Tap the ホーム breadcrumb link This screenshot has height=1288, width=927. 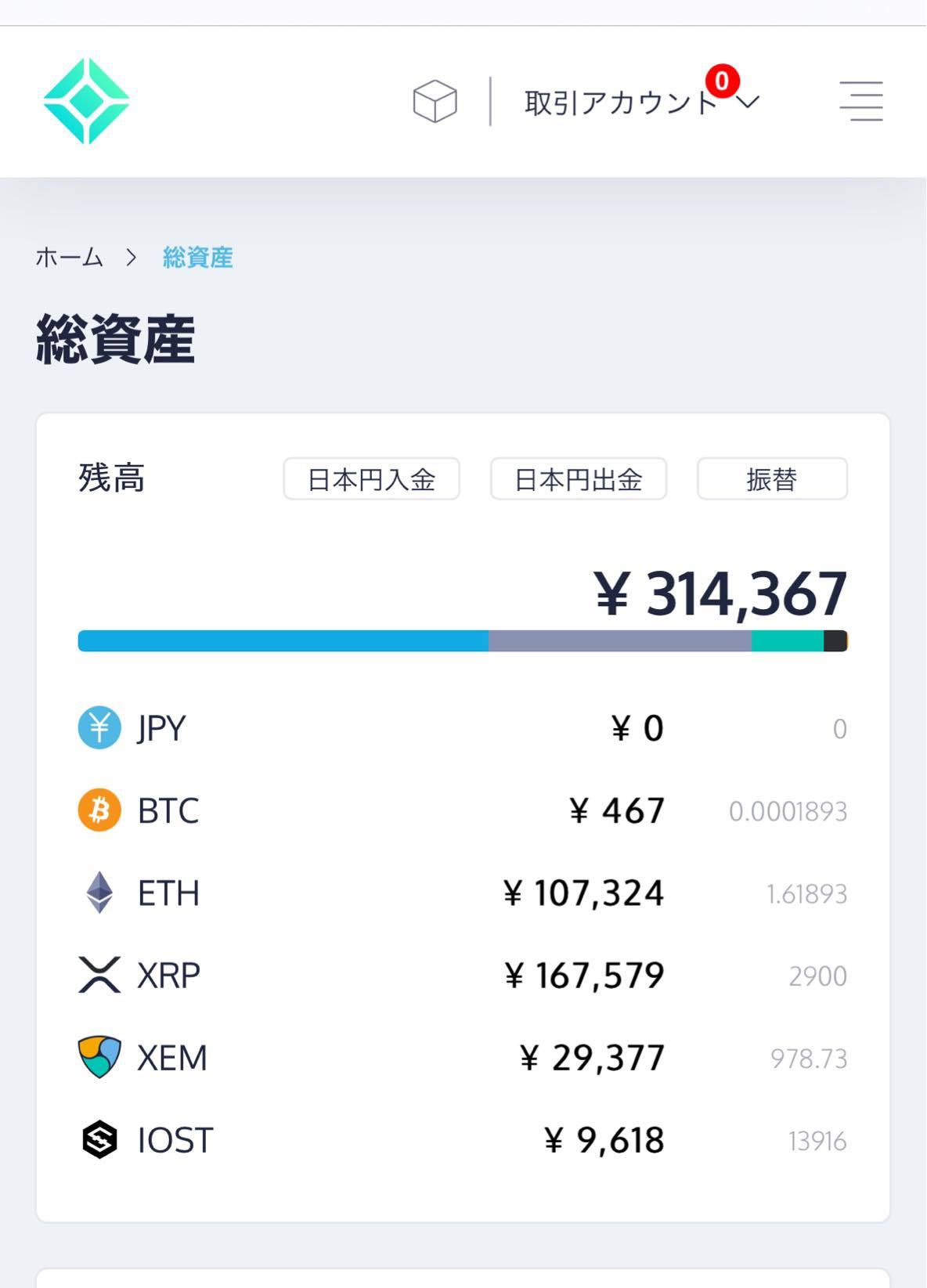point(70,258)
